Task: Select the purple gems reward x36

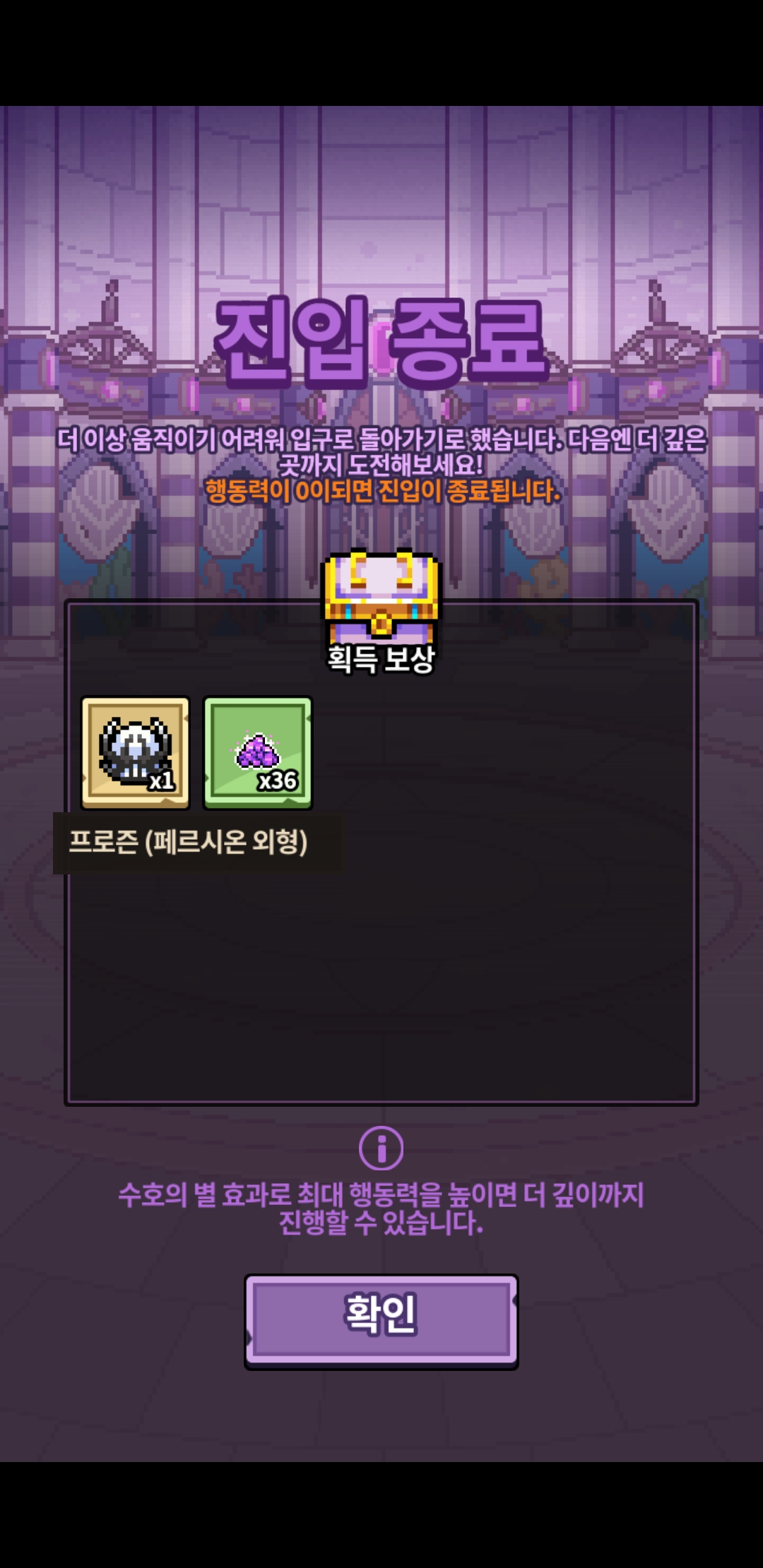Action: tap(258, 752)
